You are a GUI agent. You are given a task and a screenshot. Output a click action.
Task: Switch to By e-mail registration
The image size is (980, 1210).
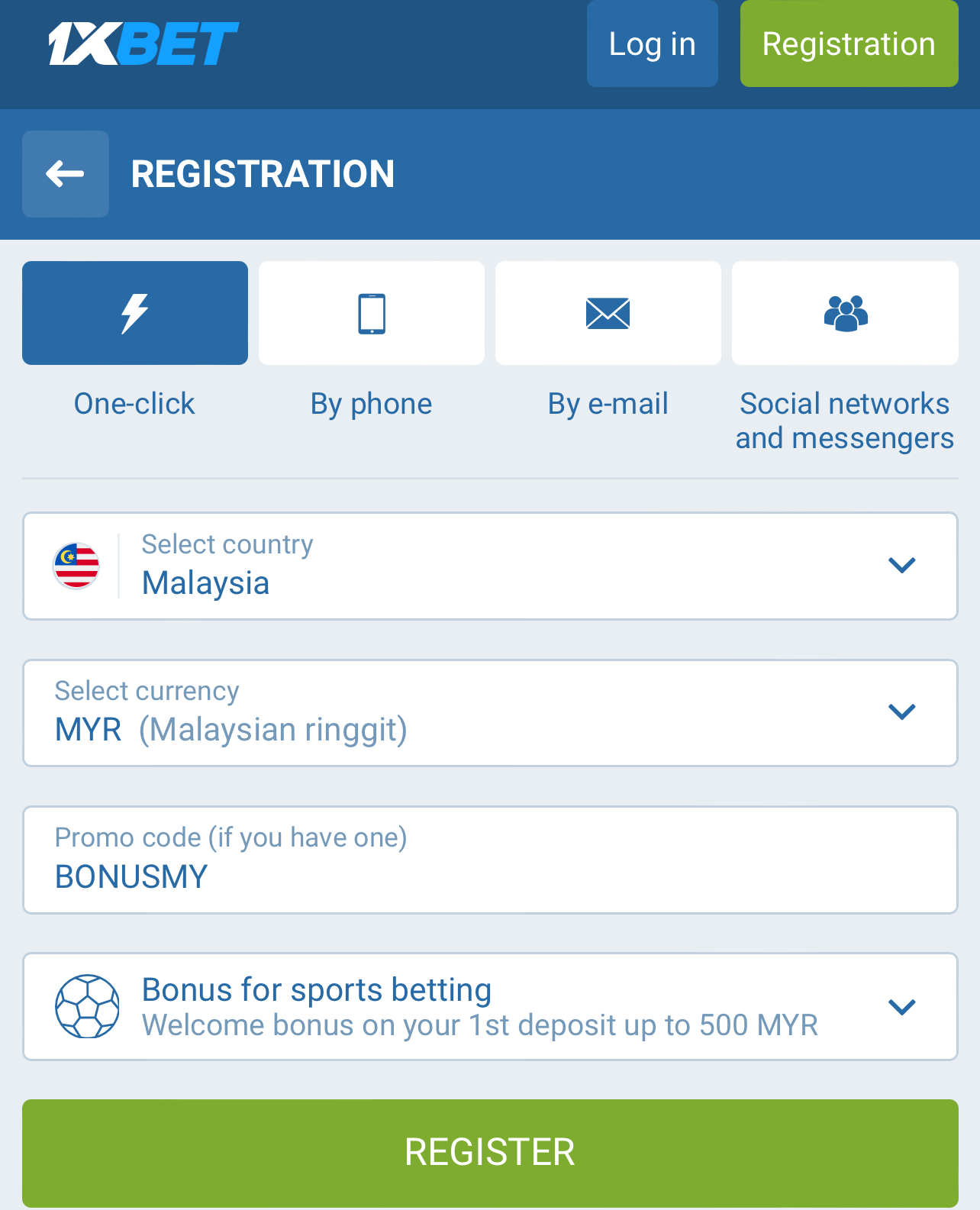click(x=608, y=314)
